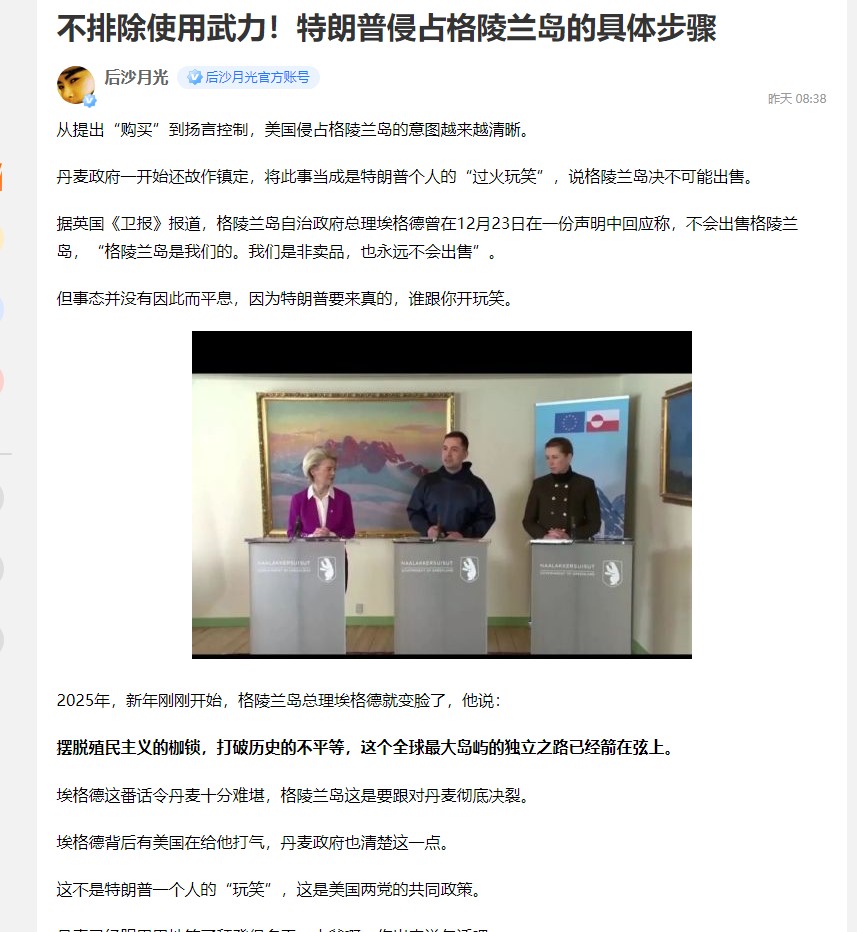Open author name 后沙月光 profile

click(136, 77)
